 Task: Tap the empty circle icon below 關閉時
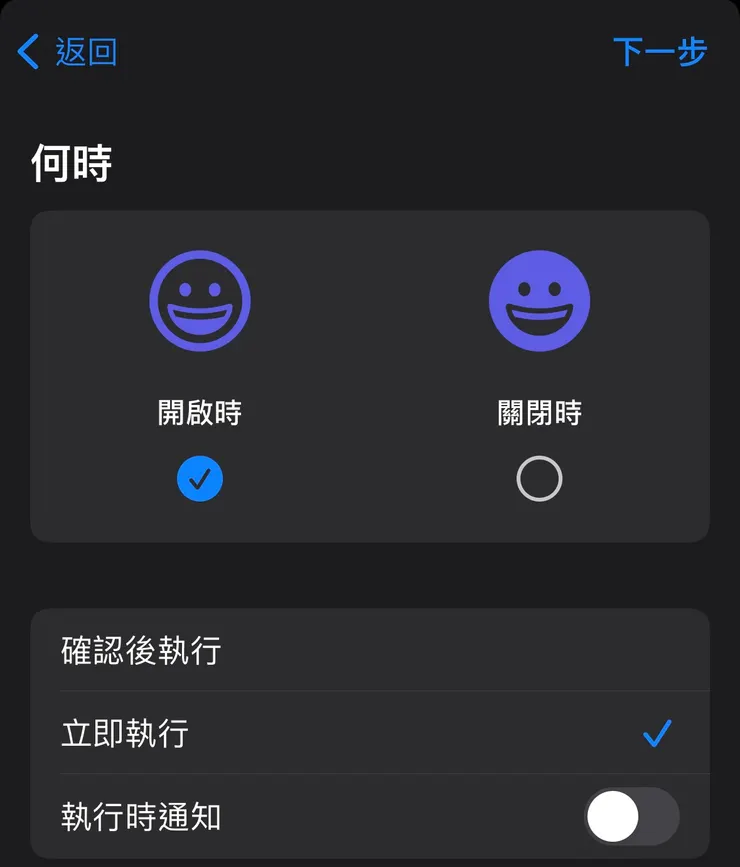click(x=540, y=478)
